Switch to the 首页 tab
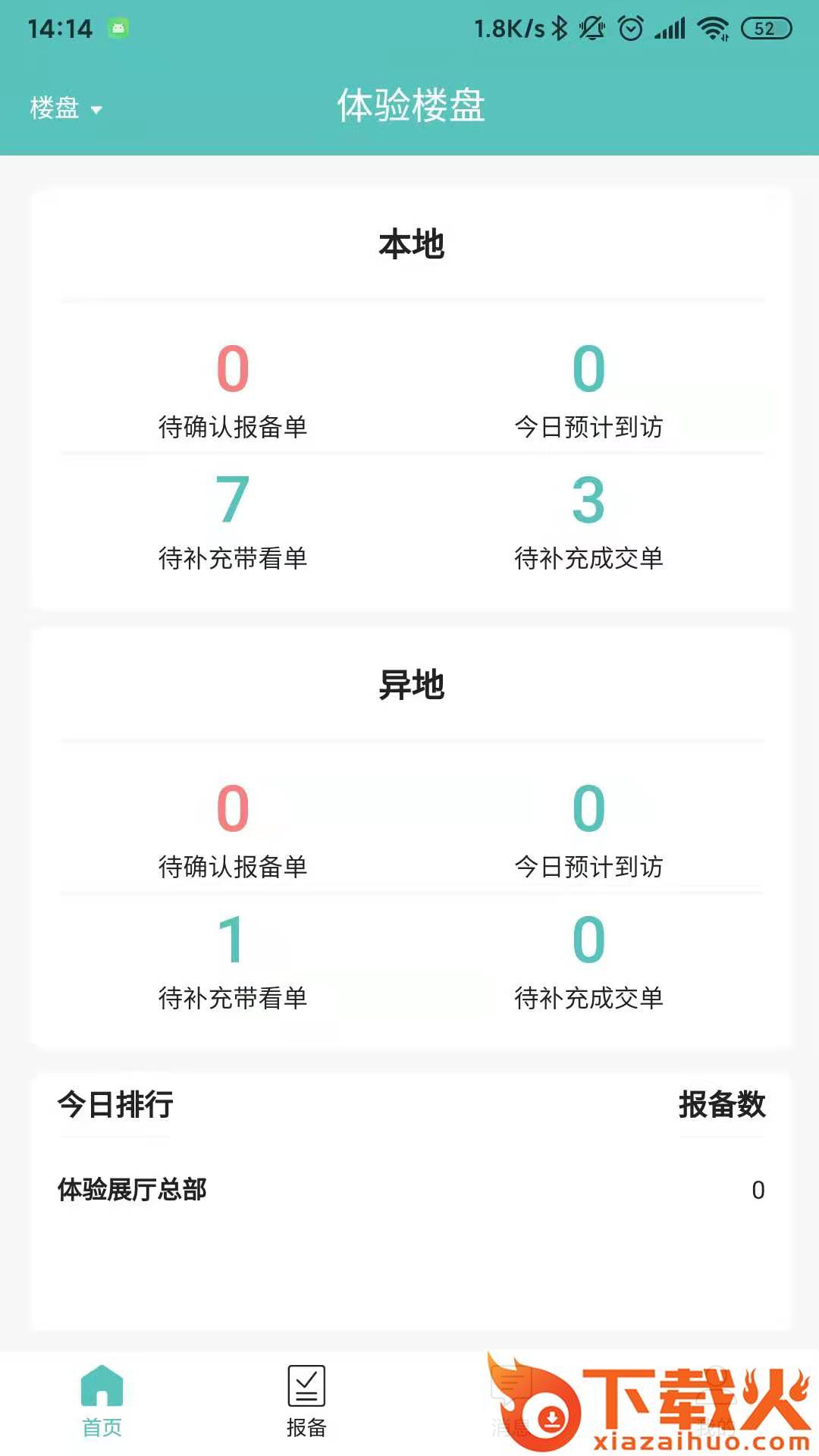Image resolution: width=819 pixels, height=1456 pixels. 102,1401
